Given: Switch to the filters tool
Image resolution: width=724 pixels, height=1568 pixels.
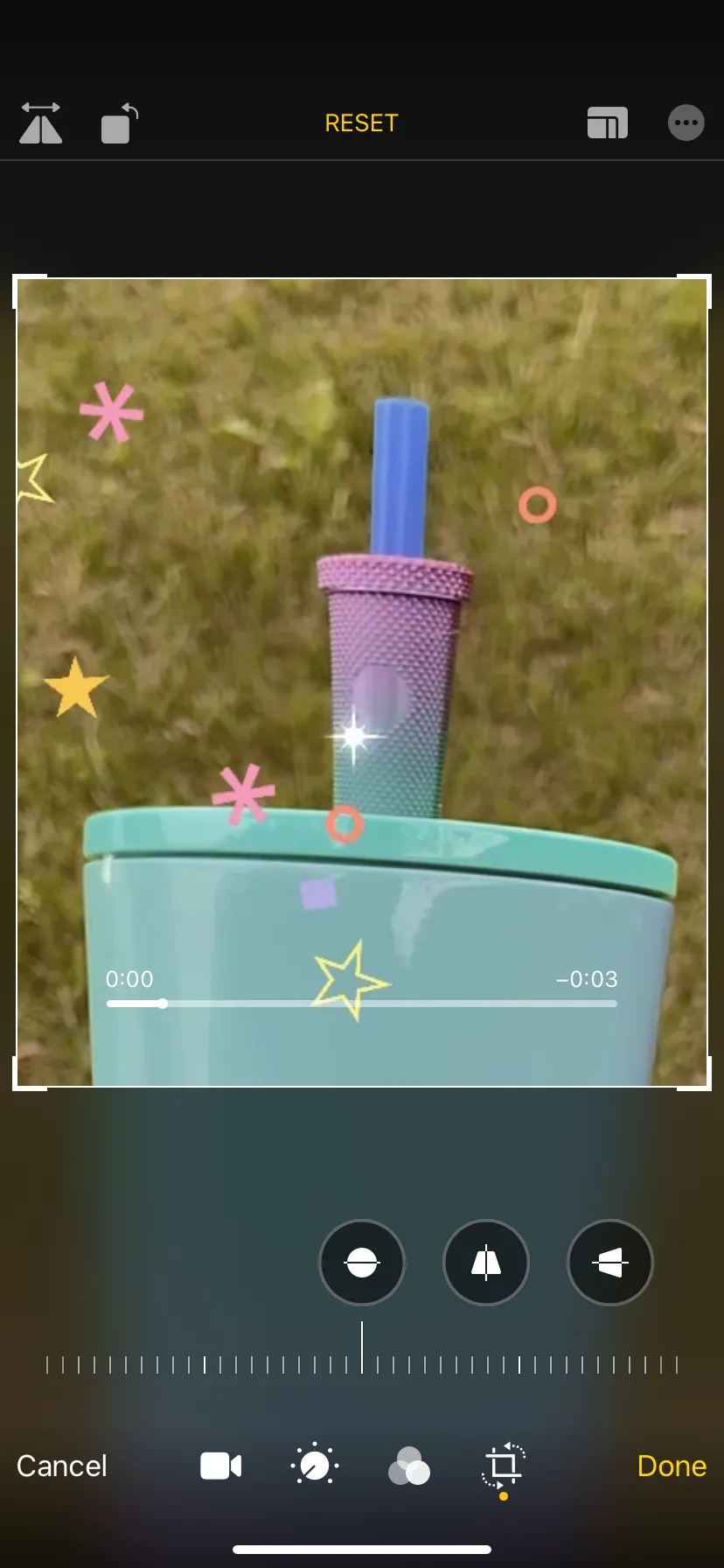Looking at the screenshot, I should 408,1466.
